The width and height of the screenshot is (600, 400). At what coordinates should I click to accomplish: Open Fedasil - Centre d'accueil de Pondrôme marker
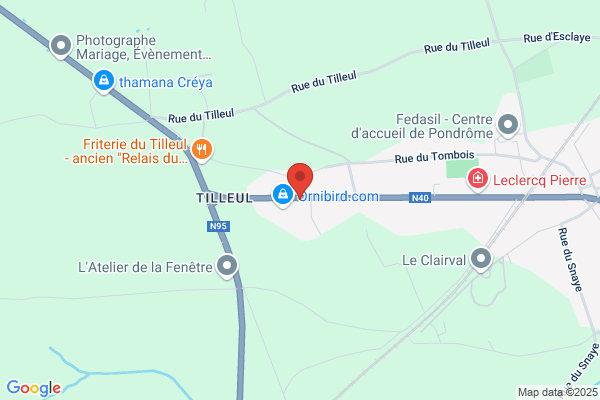coord(508,125)
